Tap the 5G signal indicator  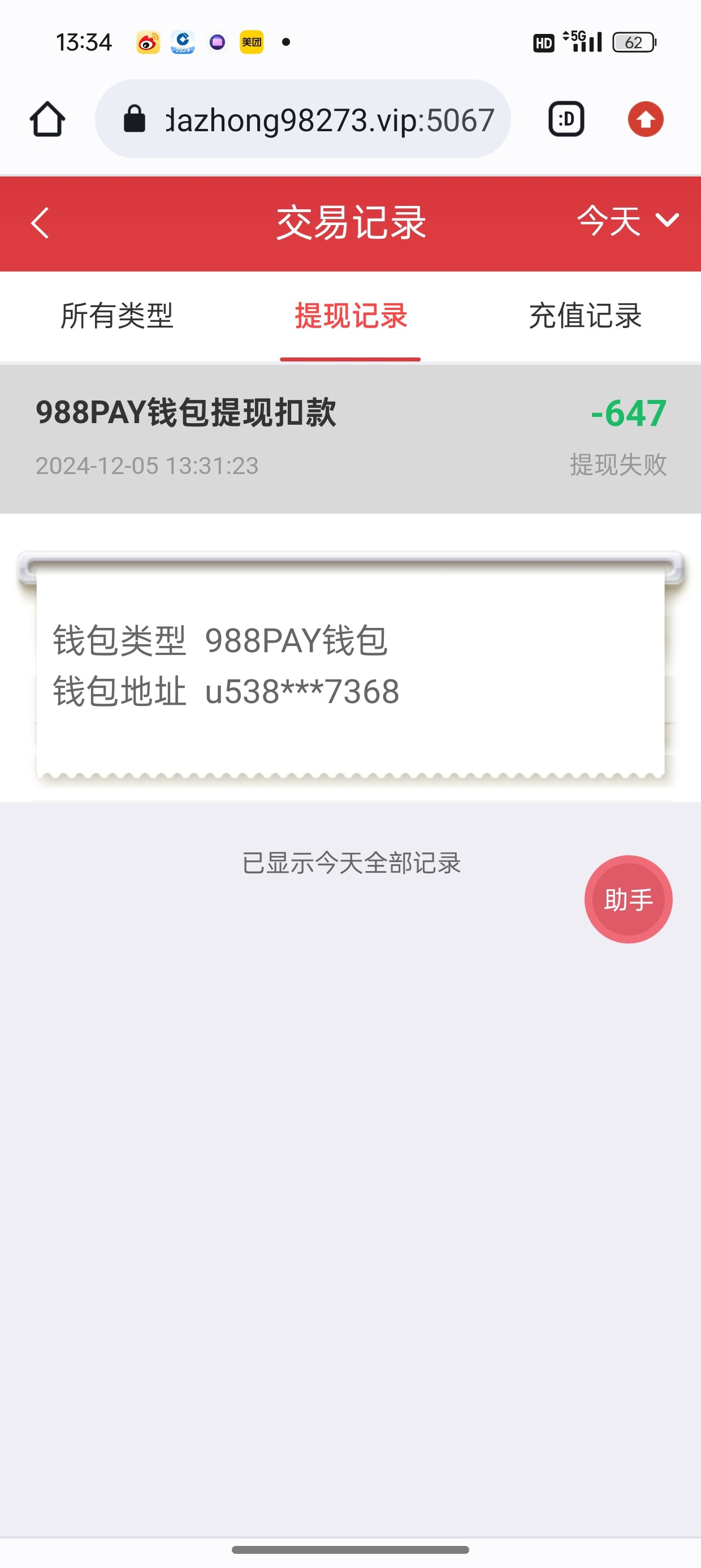582,41
